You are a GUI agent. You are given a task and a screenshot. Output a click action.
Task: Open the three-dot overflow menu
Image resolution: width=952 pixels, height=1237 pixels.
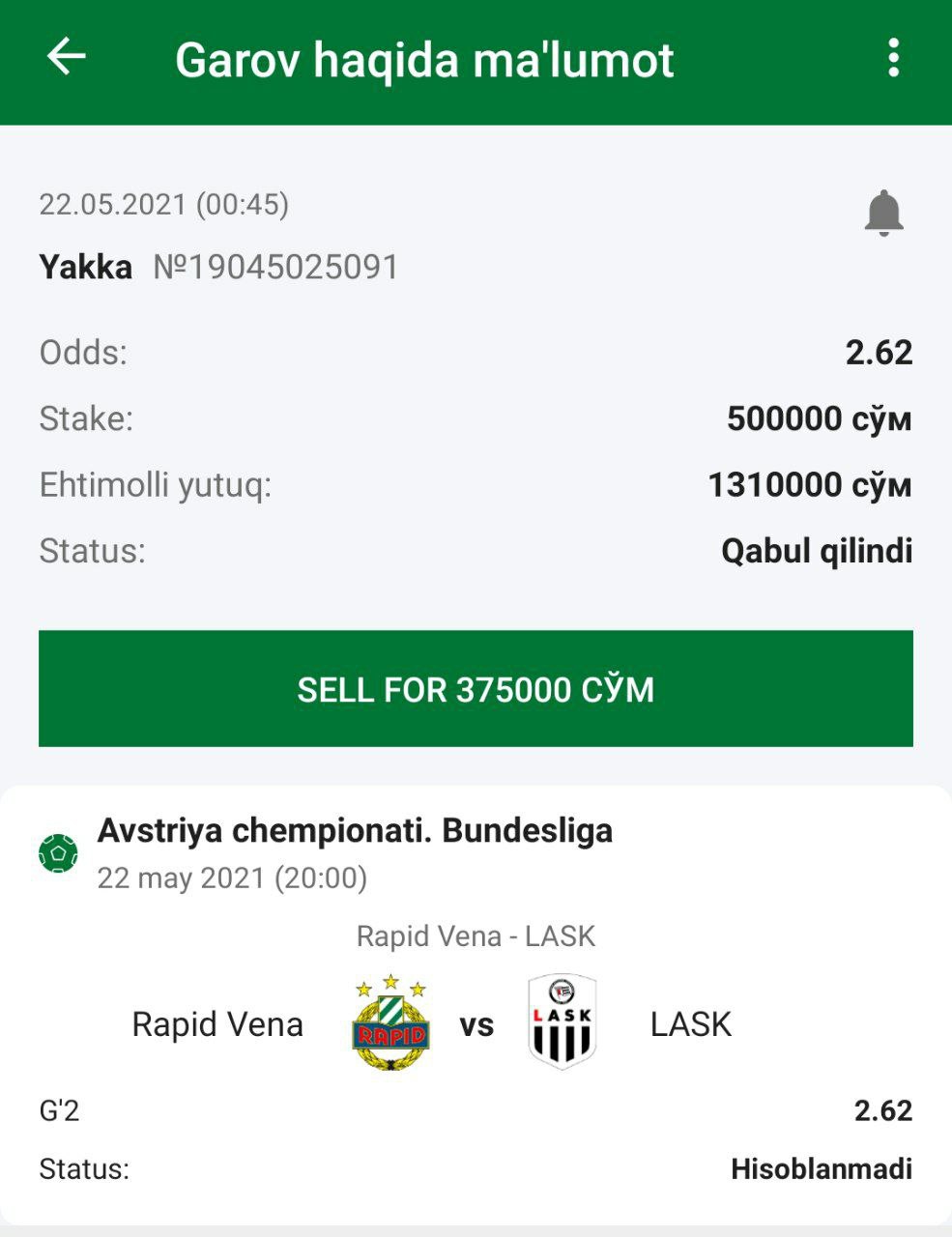coord(894,58)
